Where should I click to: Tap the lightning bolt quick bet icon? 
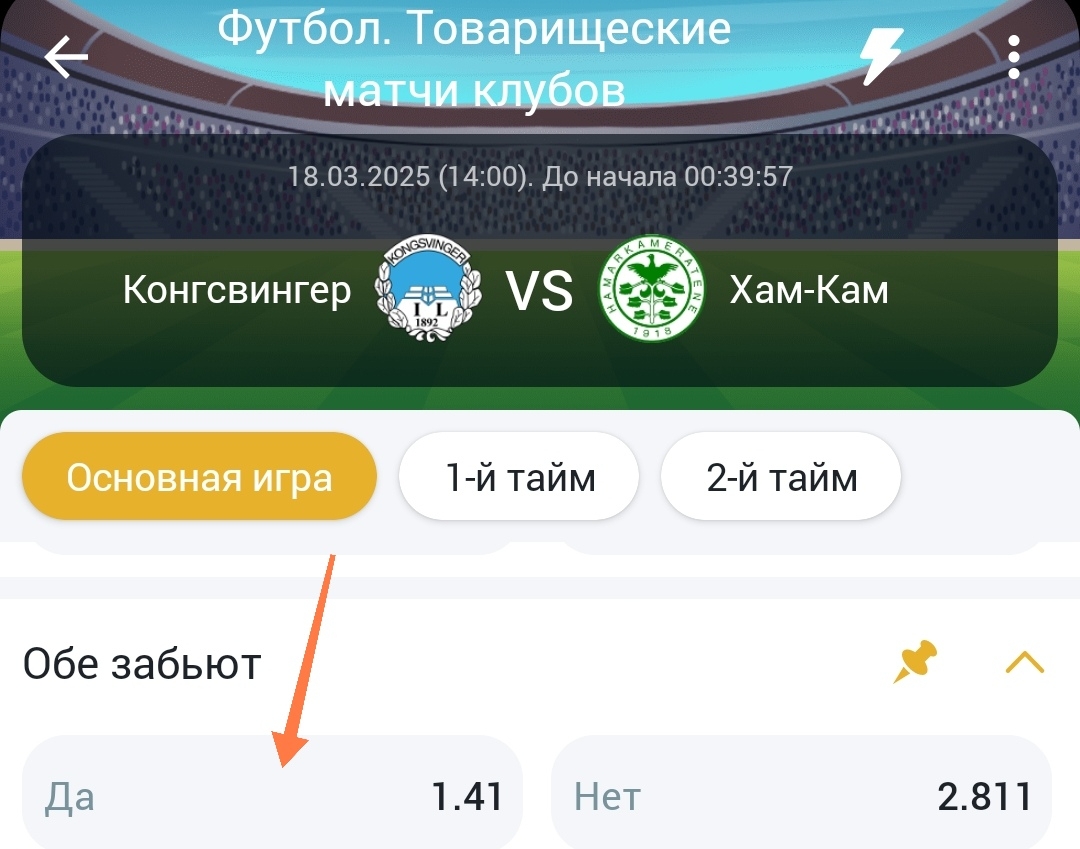click(x=881, y=58)
